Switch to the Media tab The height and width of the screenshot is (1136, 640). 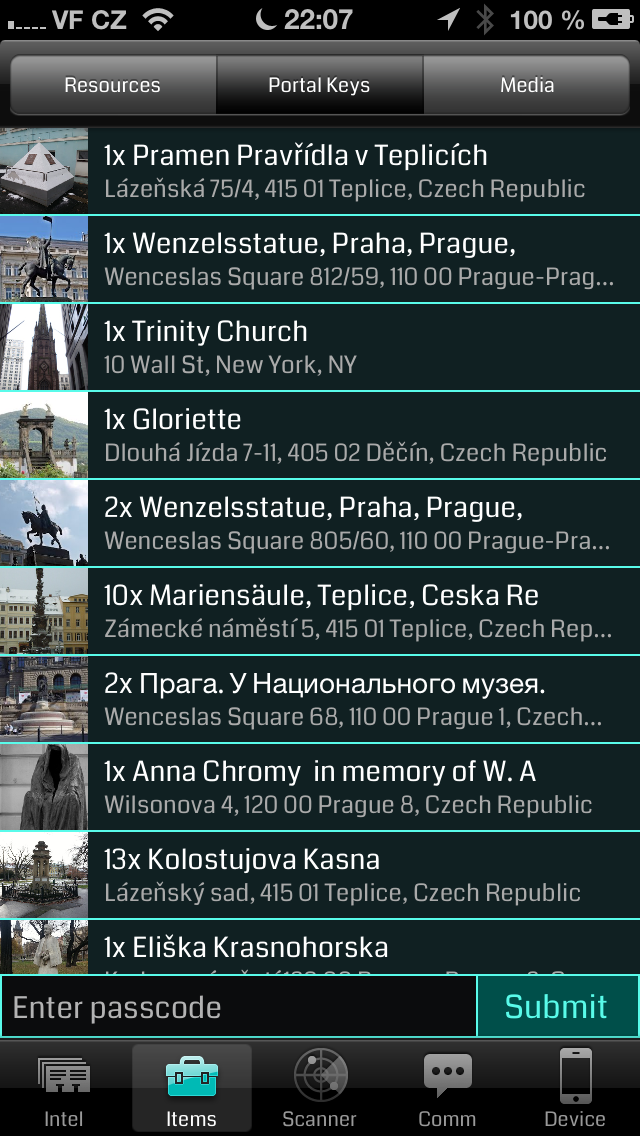tap(527, 86)
